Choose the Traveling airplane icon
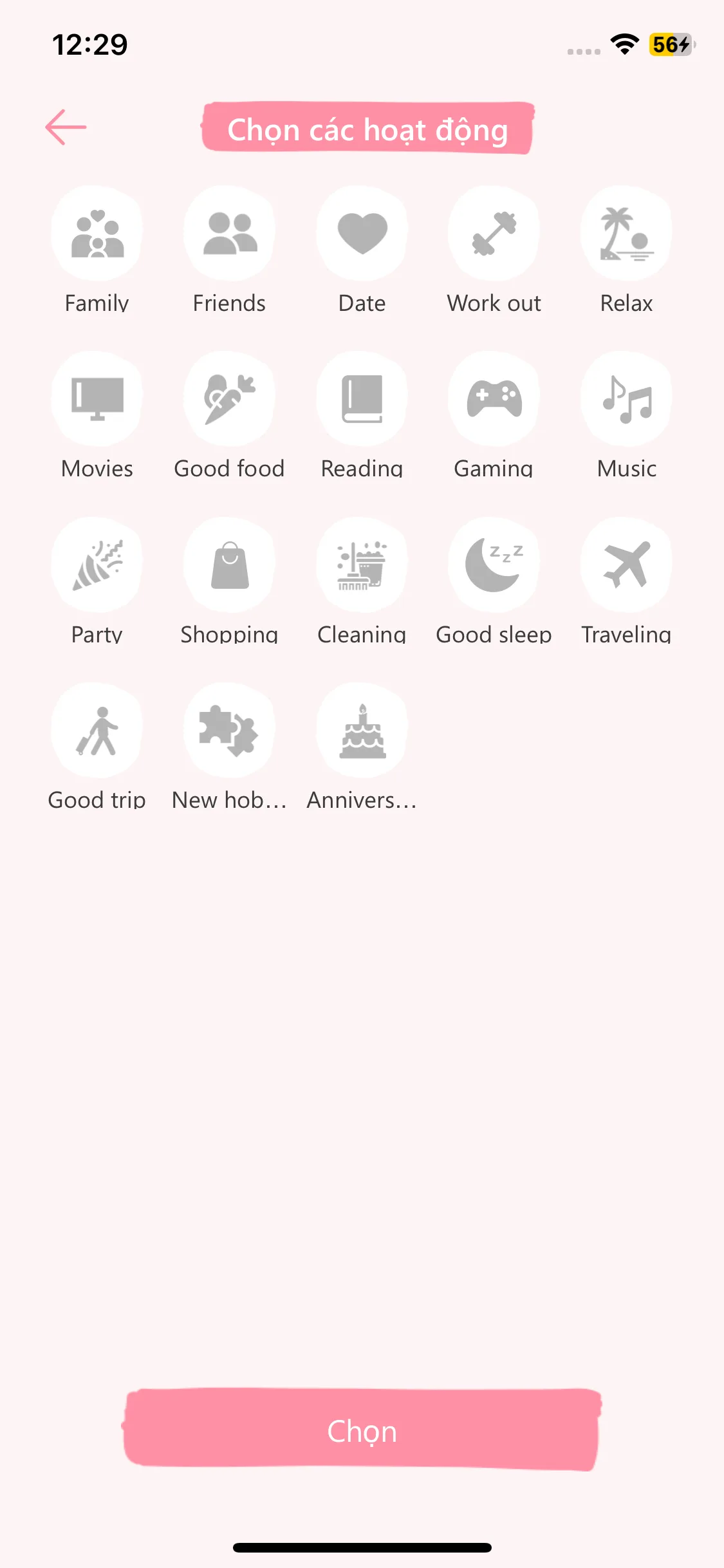Image resolution: width=724 pixels, height=1568 pixels. coord(626,565)
